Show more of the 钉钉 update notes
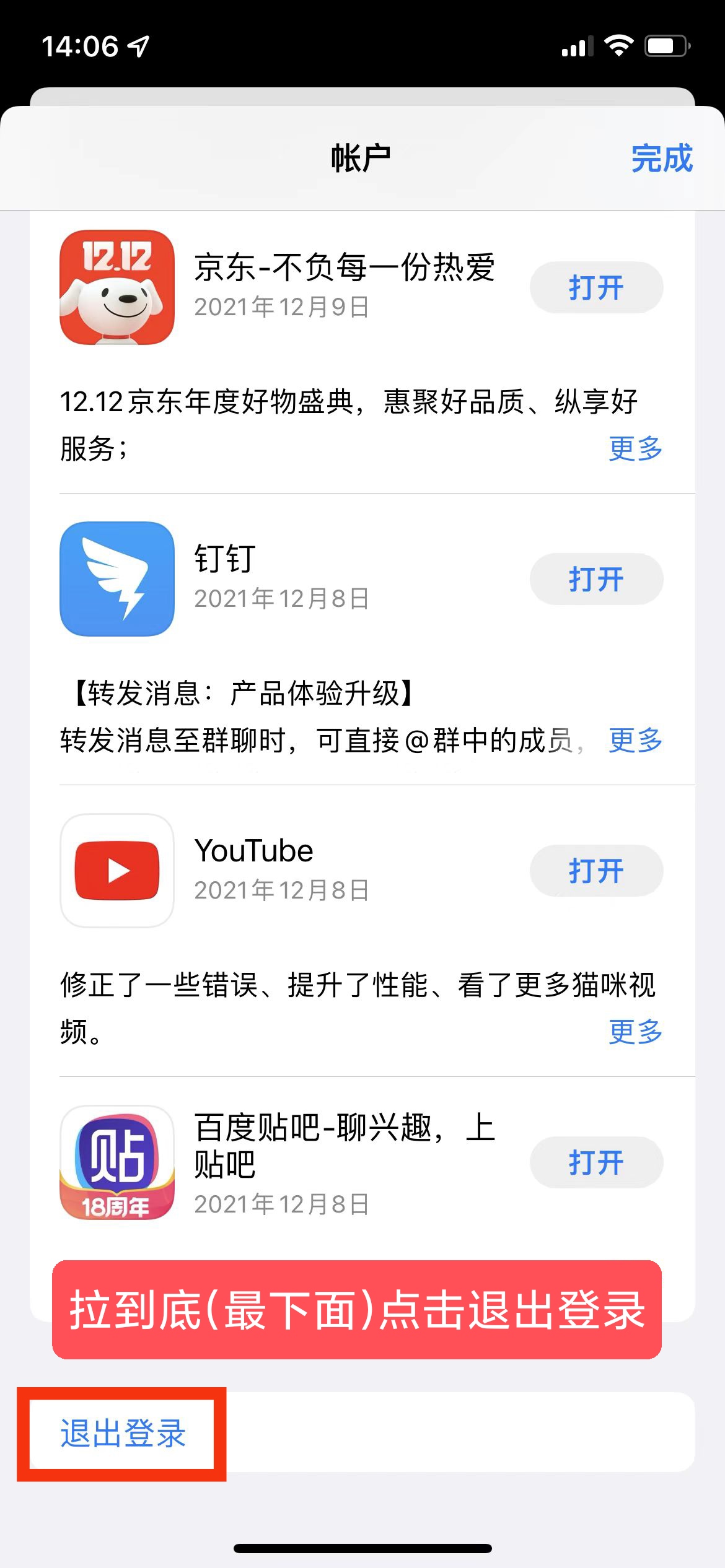The width and height of the screenshot is (725, 1568). click(635, 740)
